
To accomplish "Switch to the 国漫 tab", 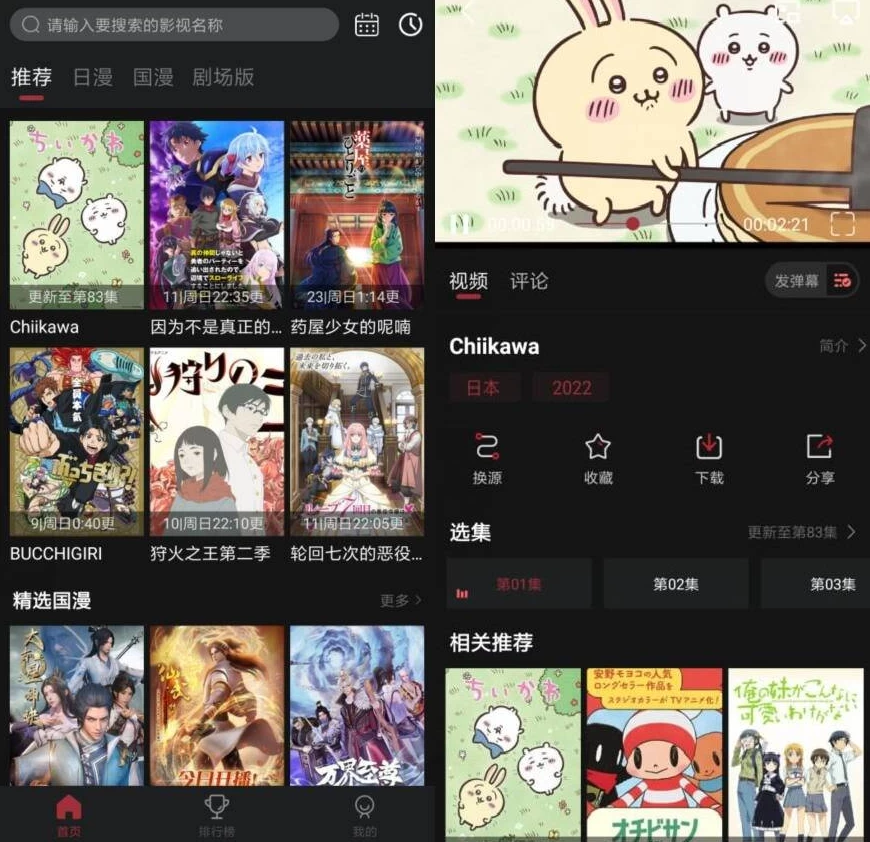I will pyautogui.click(x=153, y=77).
